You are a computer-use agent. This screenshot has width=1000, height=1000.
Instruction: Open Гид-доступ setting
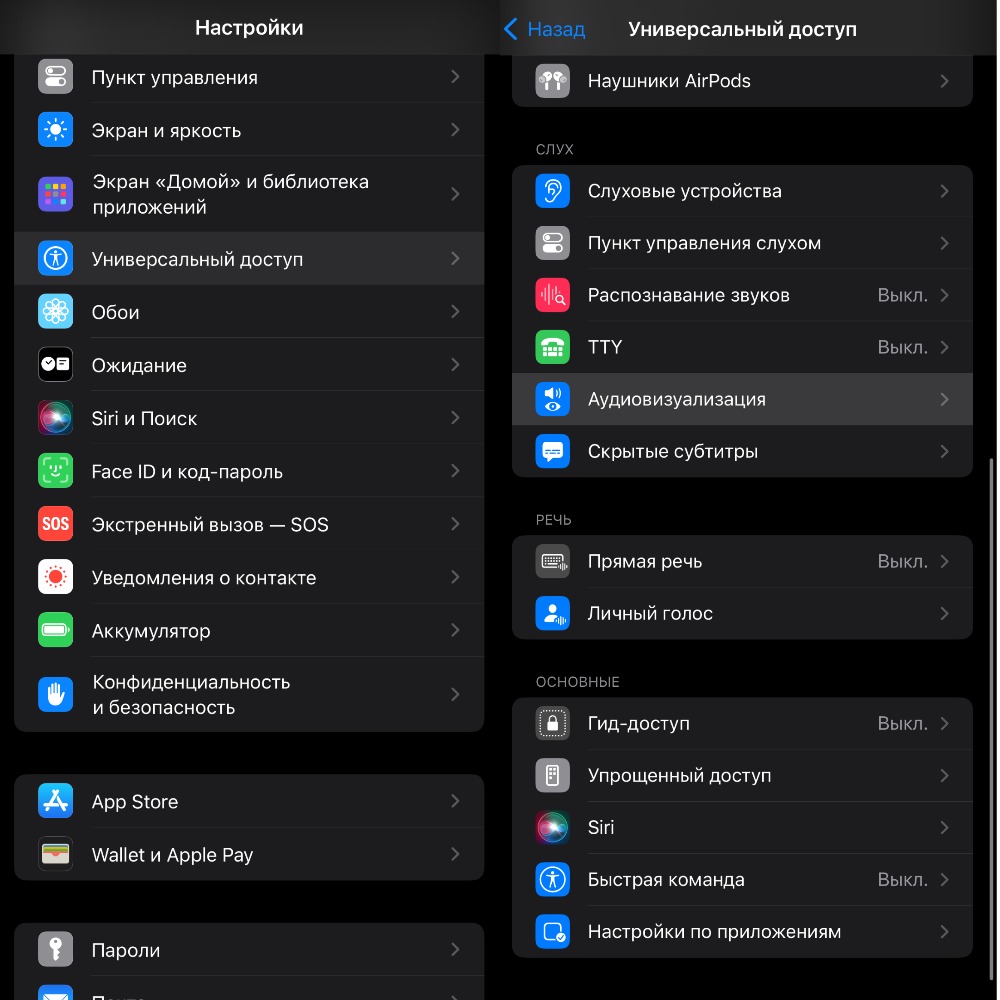pyautogui.click(x=742, y=723)
